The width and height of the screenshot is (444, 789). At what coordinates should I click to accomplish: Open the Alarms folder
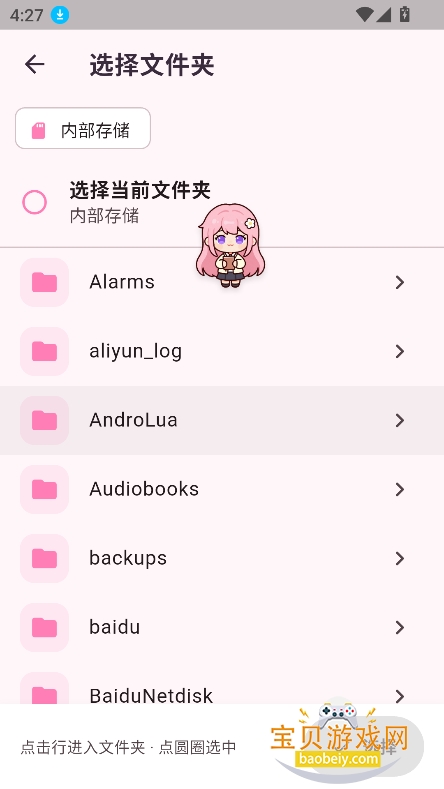222,282
